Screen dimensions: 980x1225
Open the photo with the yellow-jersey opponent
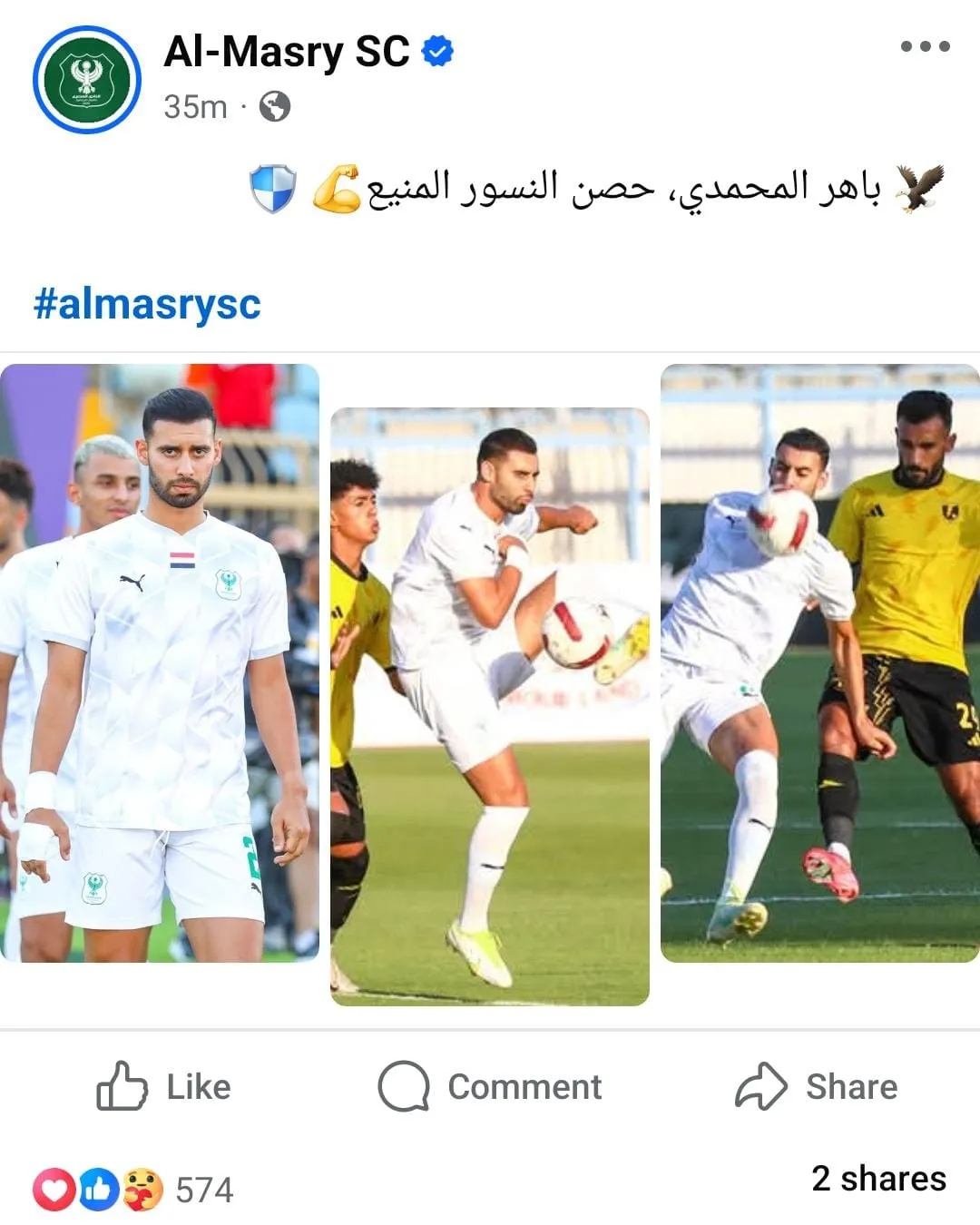(819, 662)
